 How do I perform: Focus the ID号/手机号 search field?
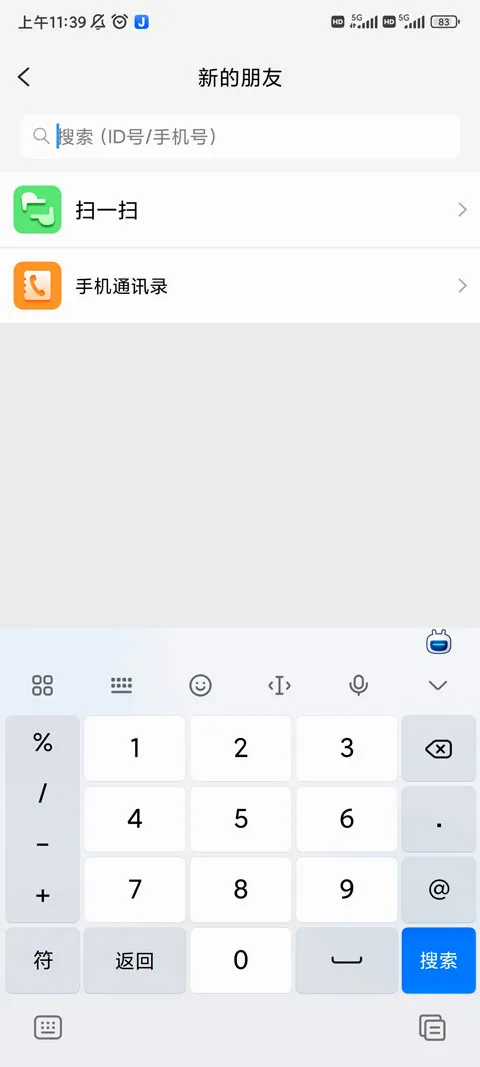pos(240,136)
